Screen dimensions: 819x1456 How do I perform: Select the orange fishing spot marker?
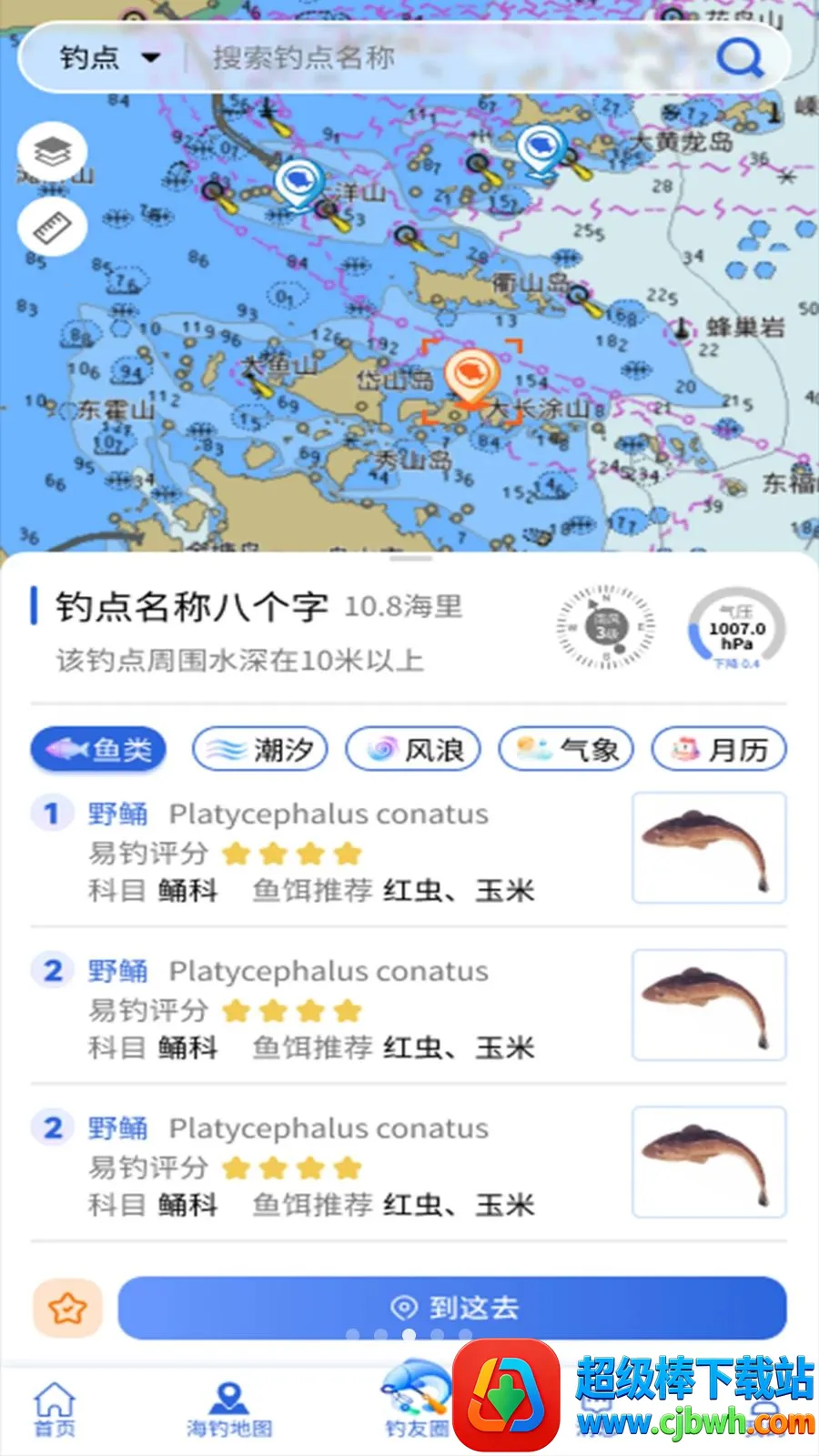coord(470,376)
